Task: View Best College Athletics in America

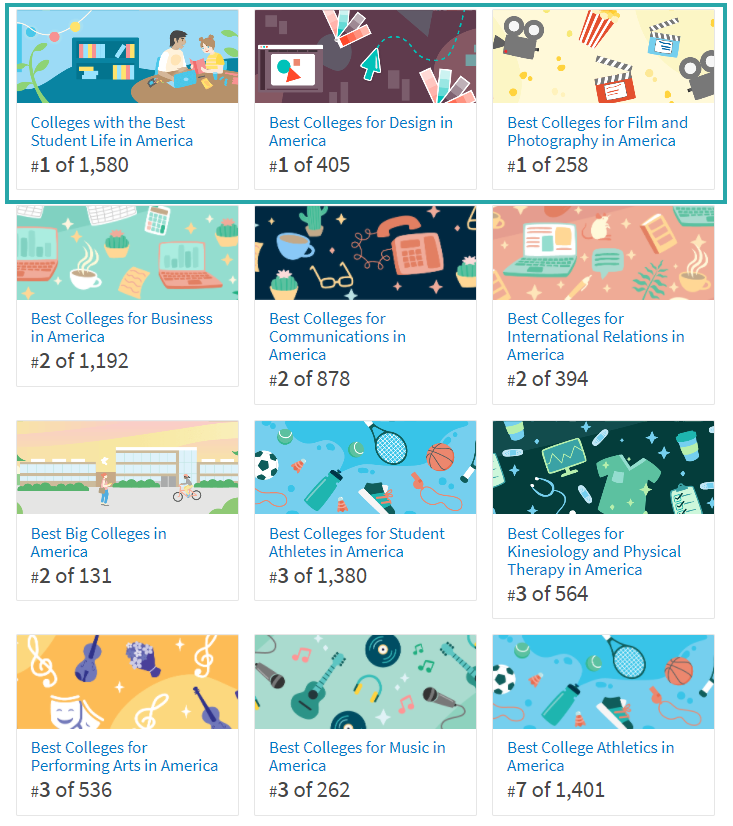Action: pyautogui.click(x=590, y=757)
